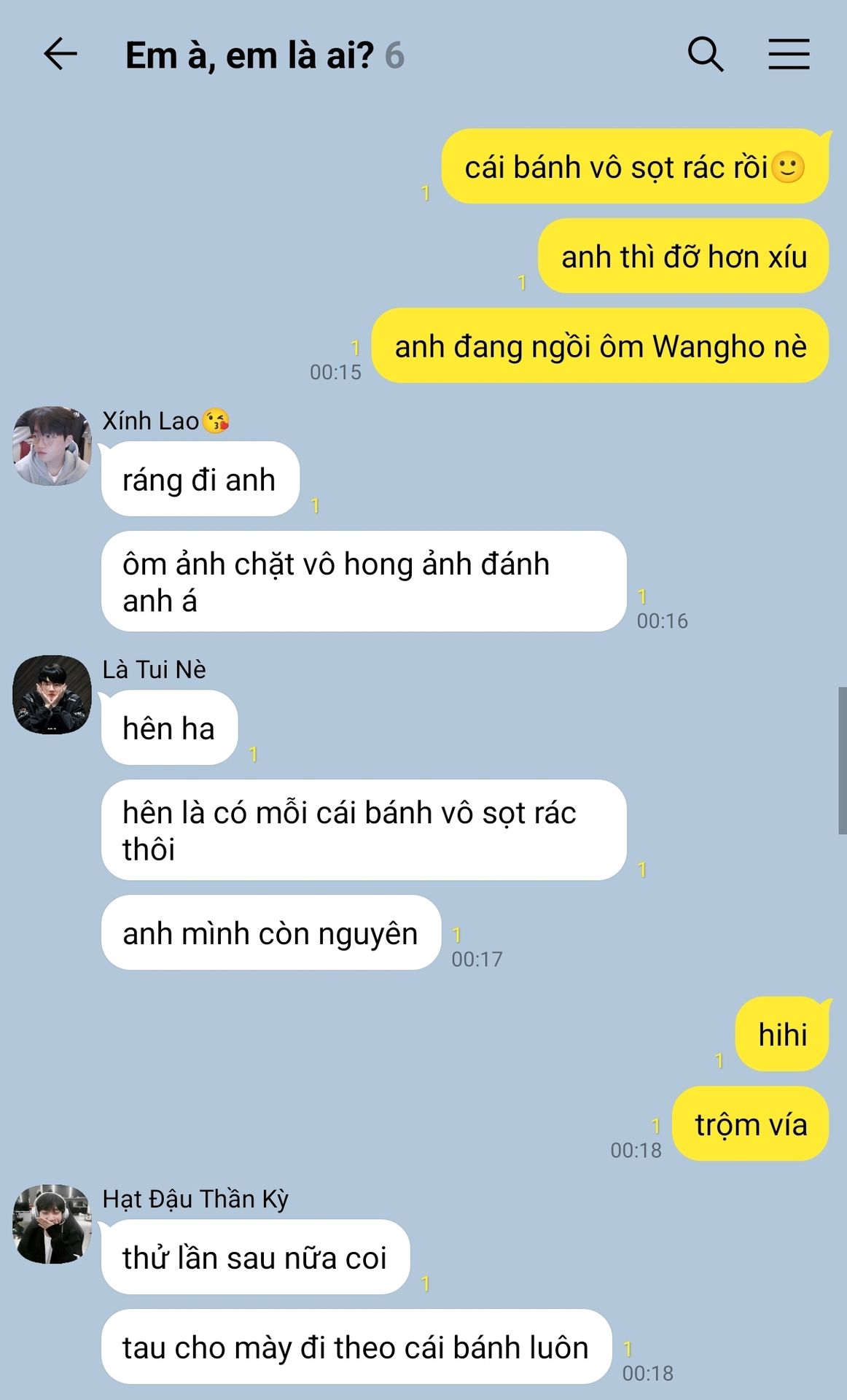
Task: Search messages in this chat
Action: pos(706,55)
